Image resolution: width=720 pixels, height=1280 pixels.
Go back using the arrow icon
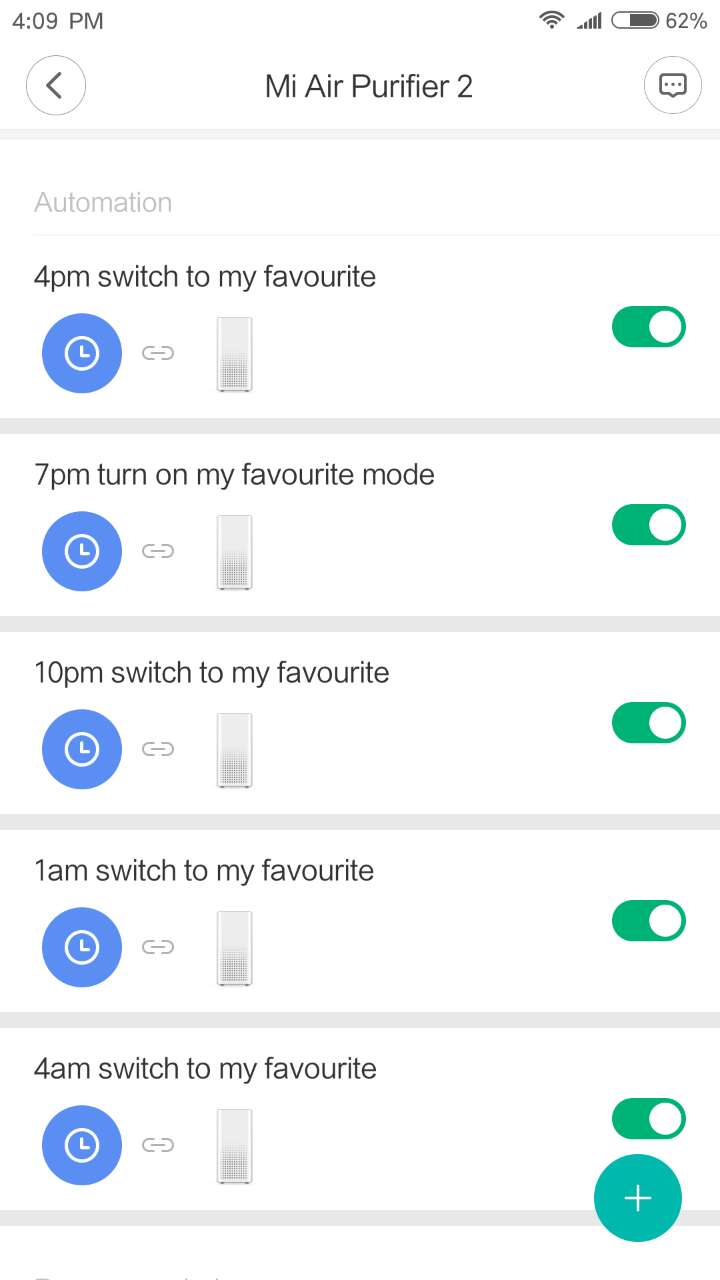(x=55, y=86)
